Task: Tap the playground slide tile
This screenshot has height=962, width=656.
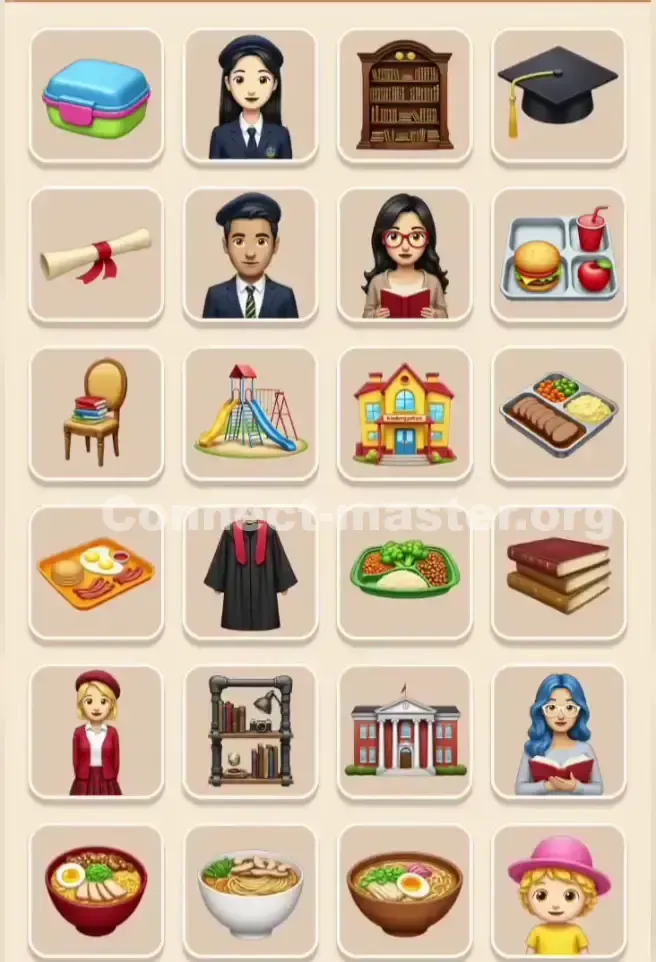Action: click(x=250, y=414)
